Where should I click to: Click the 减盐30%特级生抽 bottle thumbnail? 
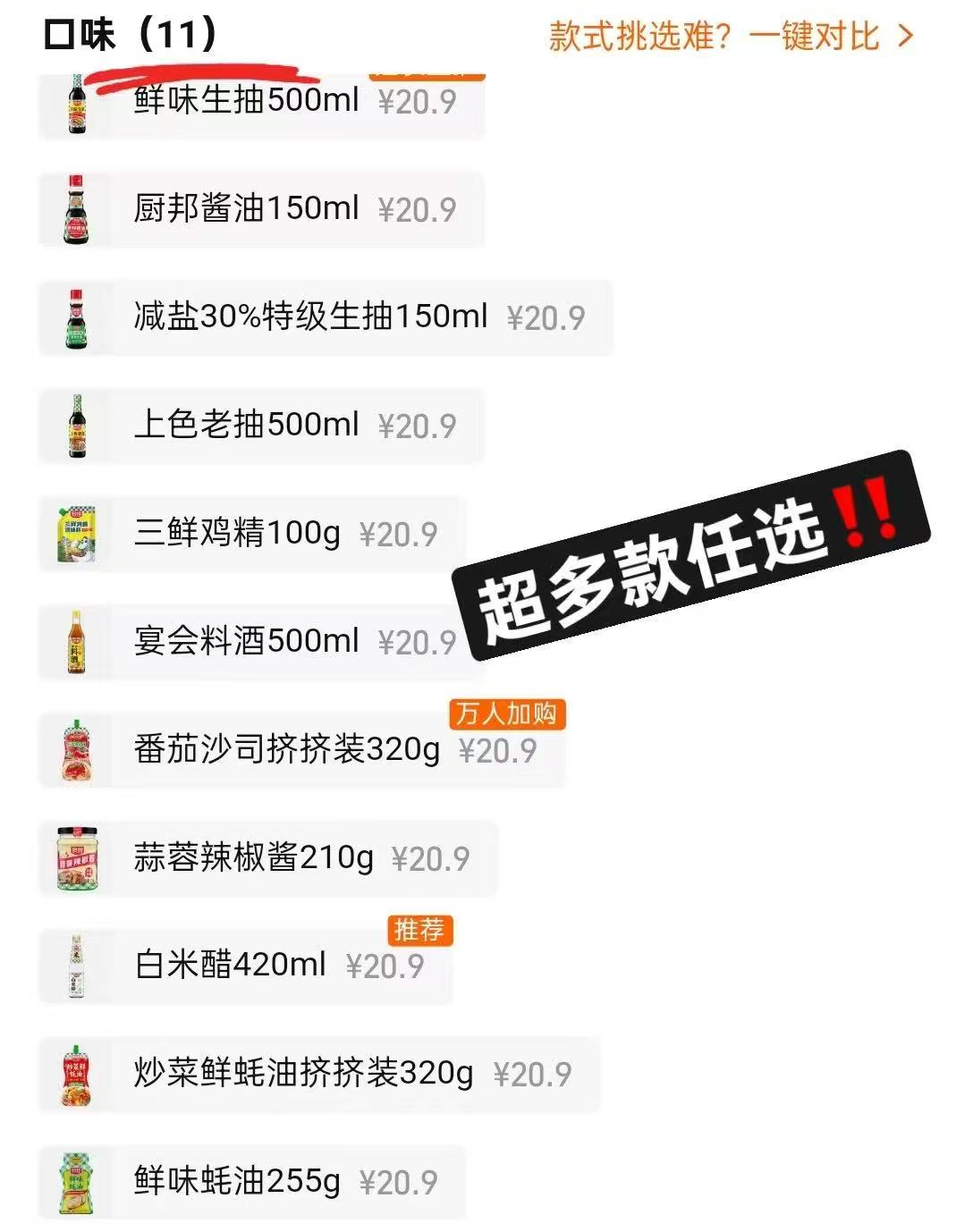click(76, 319)
